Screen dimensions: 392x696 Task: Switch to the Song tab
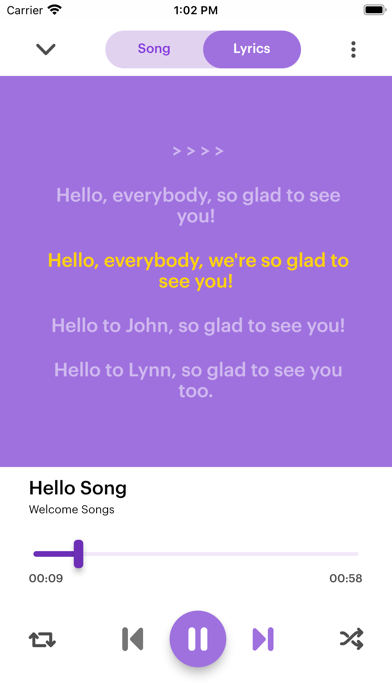(x=154, y=49)
